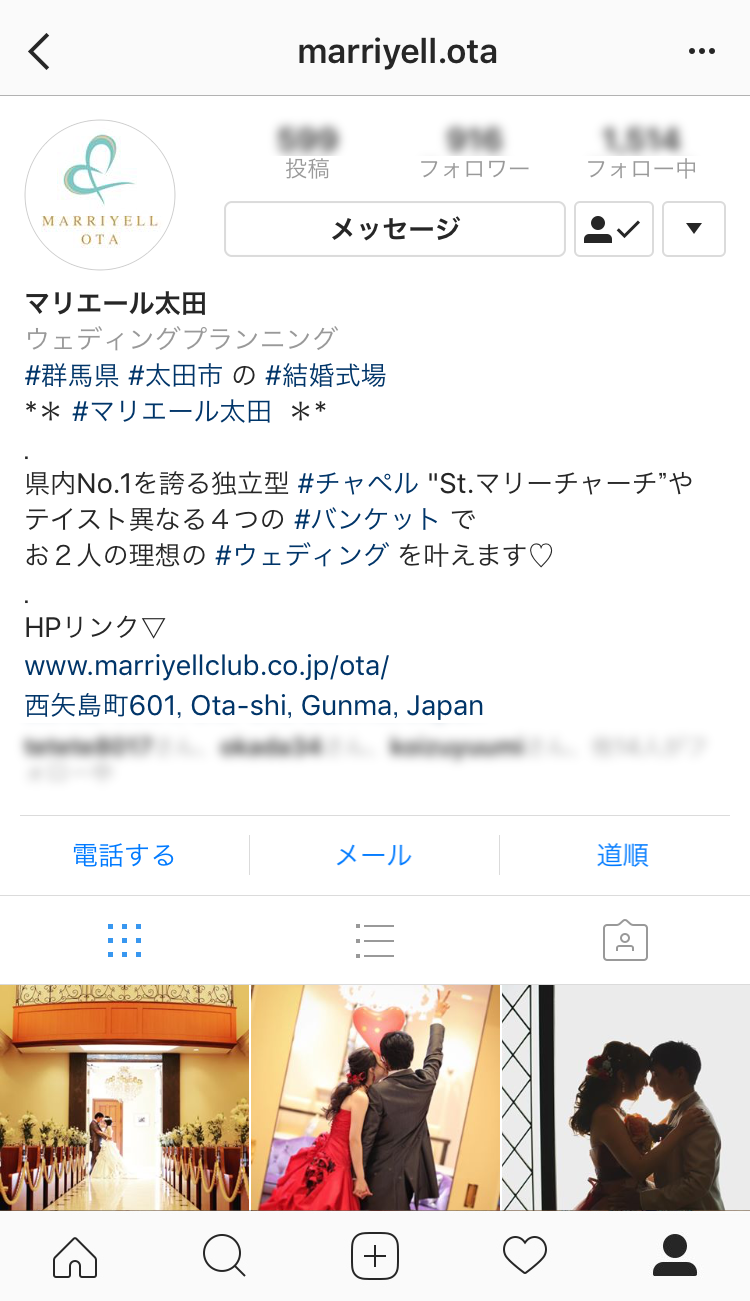Go back with the top-left arrow
The width and height of the screenshot is (750, 1301).
coord(39,52)
